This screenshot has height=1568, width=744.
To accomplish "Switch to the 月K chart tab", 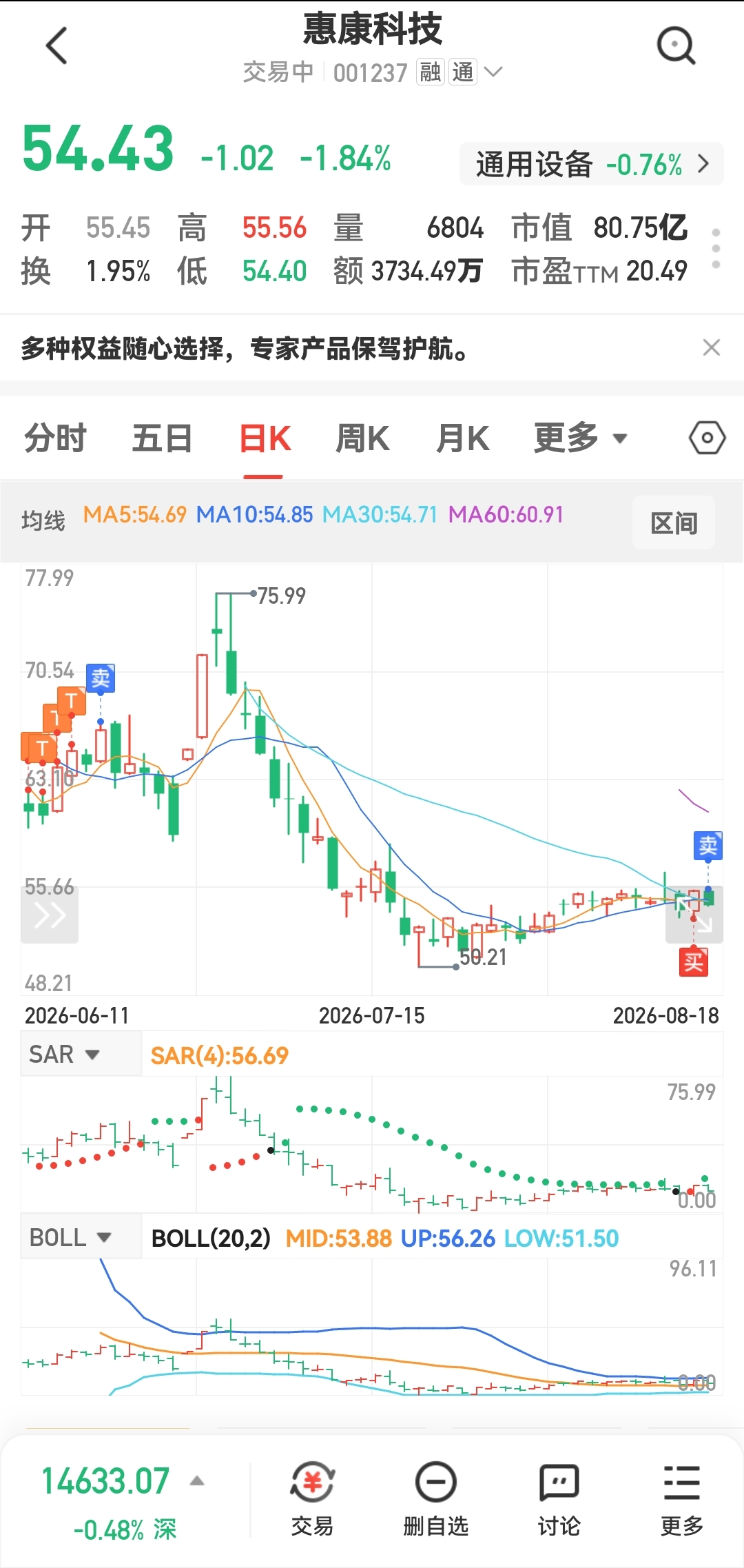I will 463,438.
